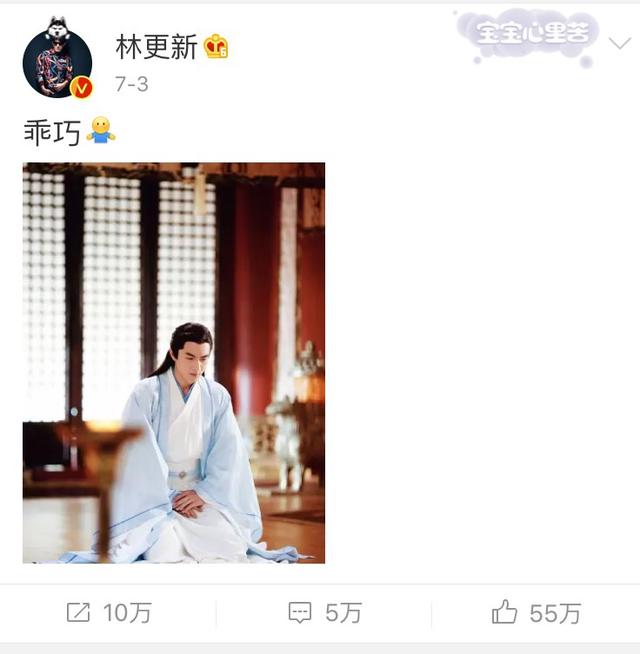Open 林更新's profile avatar
Viewport: 640px width, 654px height.
point(57,58)
